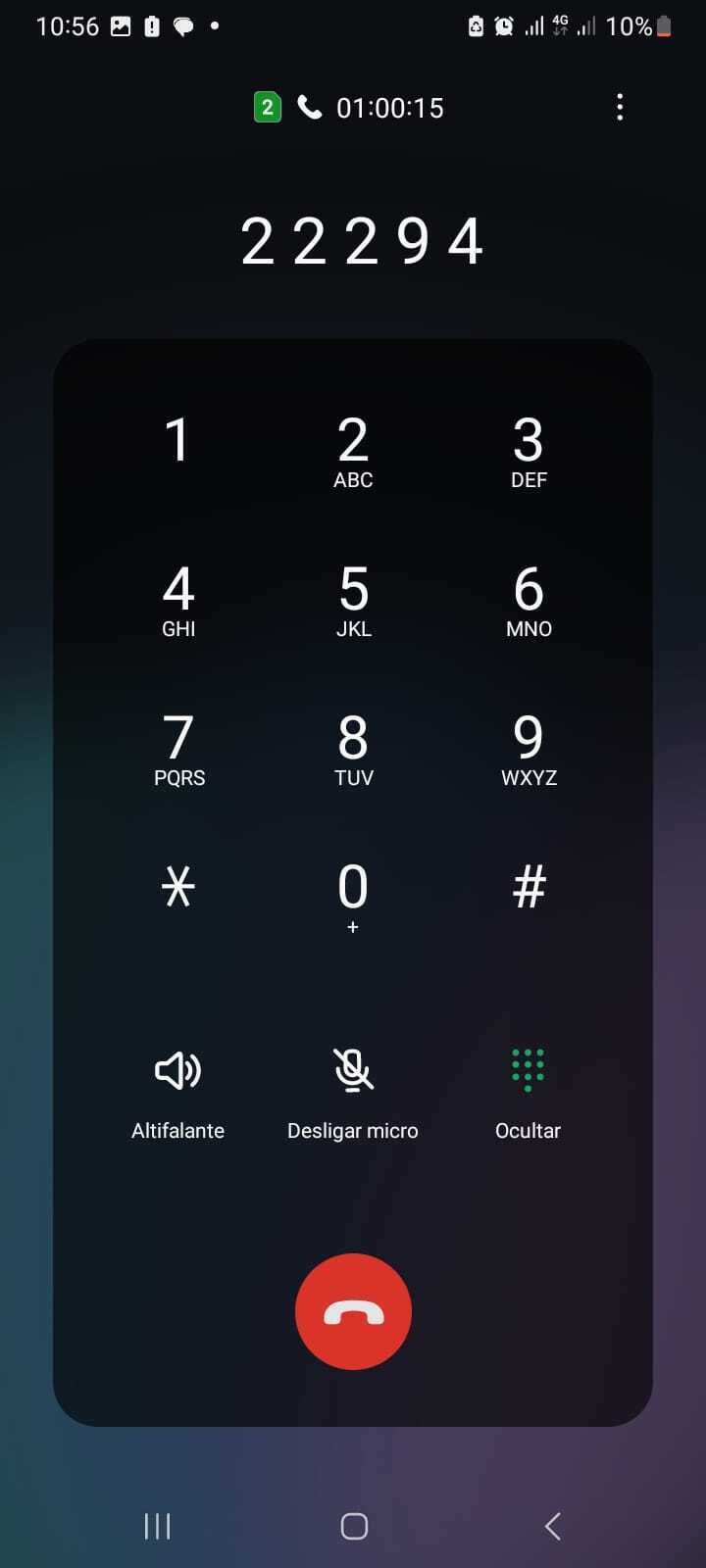Tap the 3 DEF key
706x1568 pixels.
tap(529, 451)
